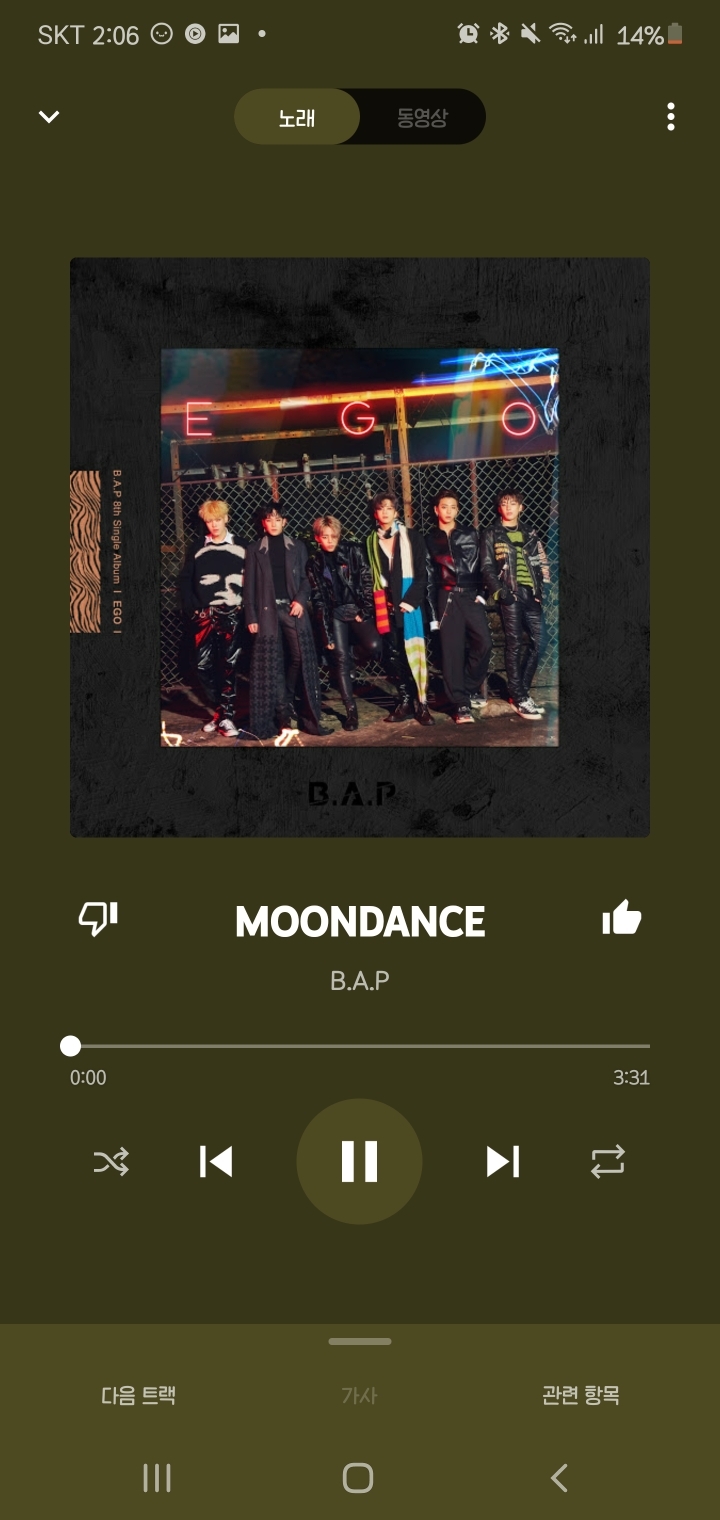This screenshot has height=1520, width=720.
Task: Go to the home screen via the system home button
Action: click(x=358, y=1478)
